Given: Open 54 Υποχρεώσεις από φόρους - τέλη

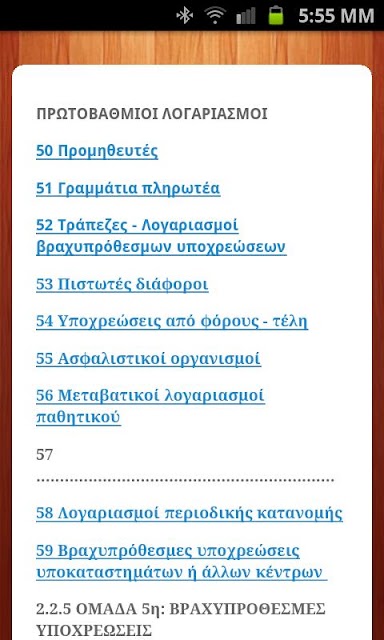Looking at the screenshot, I should [172, 322].
